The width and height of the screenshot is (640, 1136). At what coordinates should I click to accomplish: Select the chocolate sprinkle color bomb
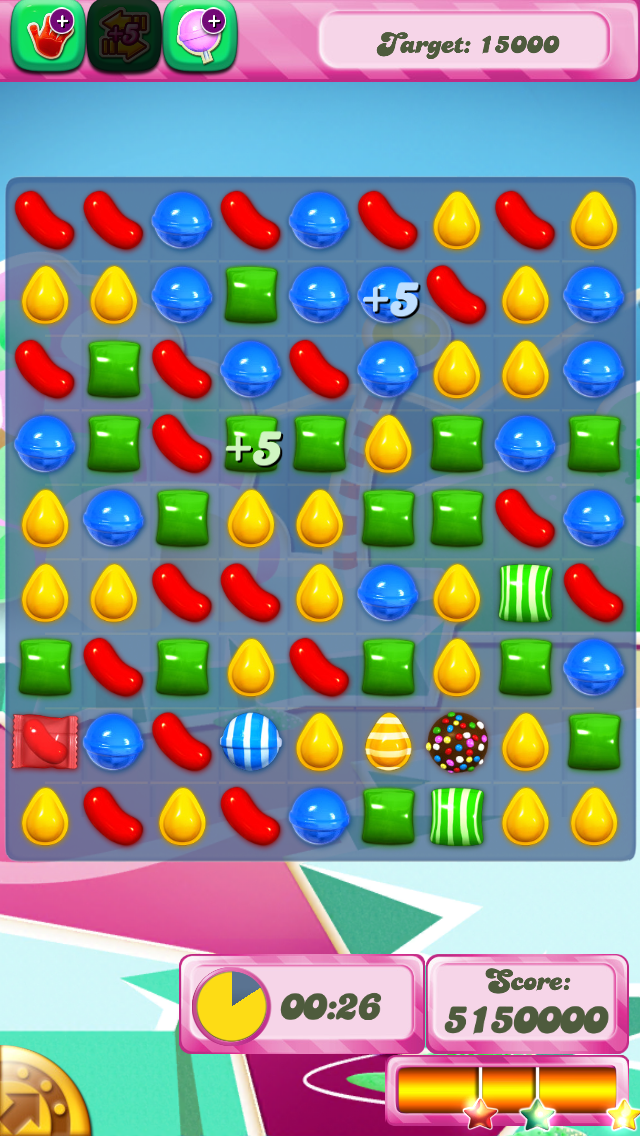point(457,742)
